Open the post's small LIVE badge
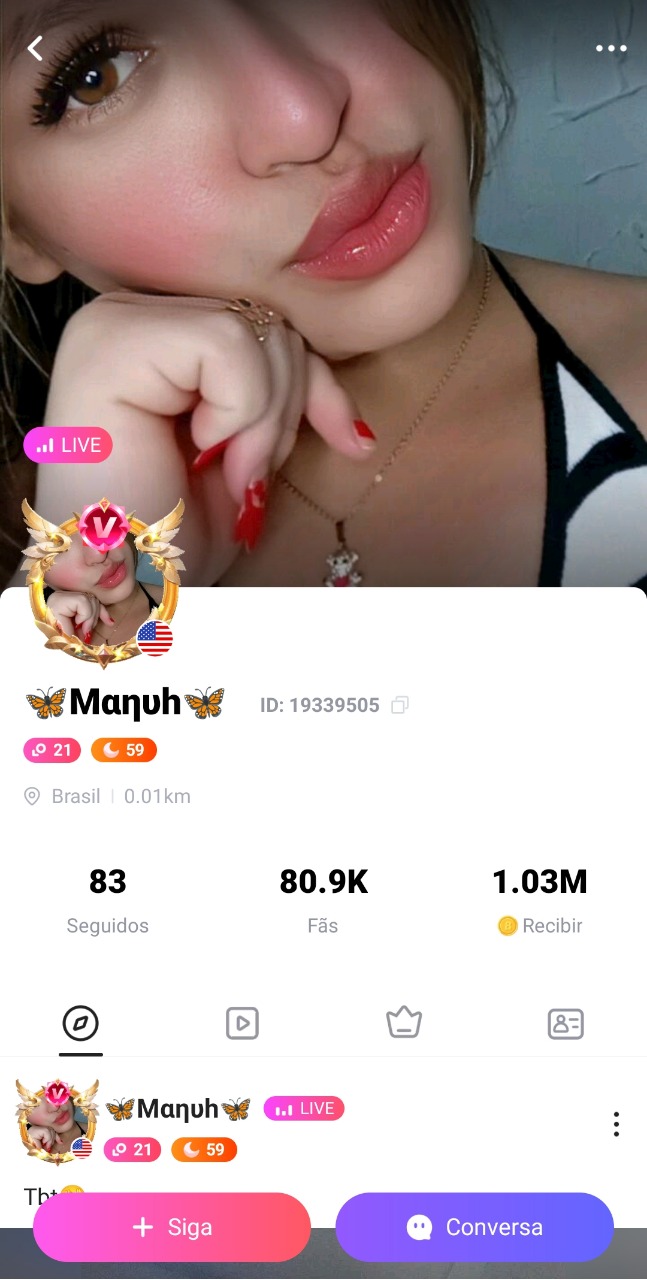647x1280 pixels. click(x=304, y=1108)
